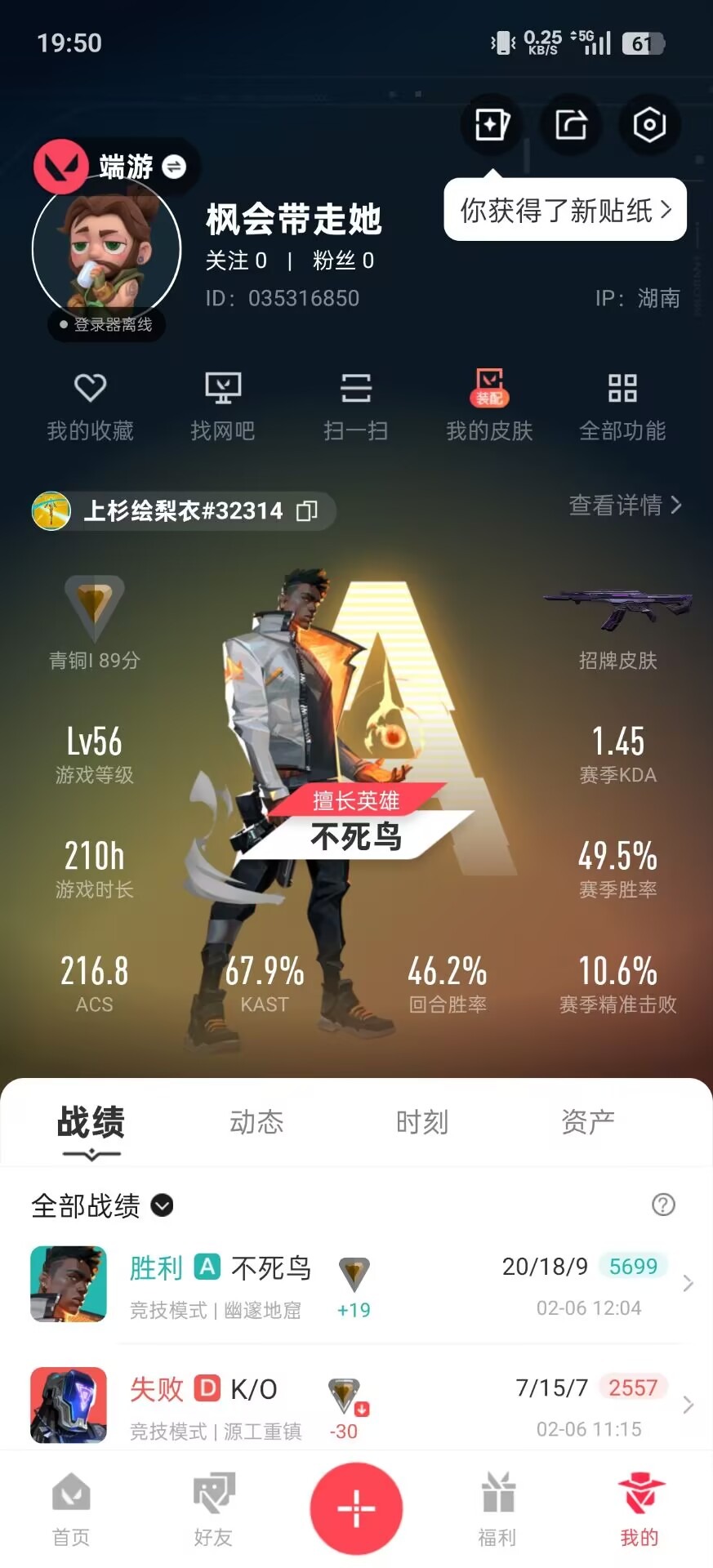Toggle the 端游 platform switch badge
Viewport: 713px width, 1568px height.
tap(172, 167)
